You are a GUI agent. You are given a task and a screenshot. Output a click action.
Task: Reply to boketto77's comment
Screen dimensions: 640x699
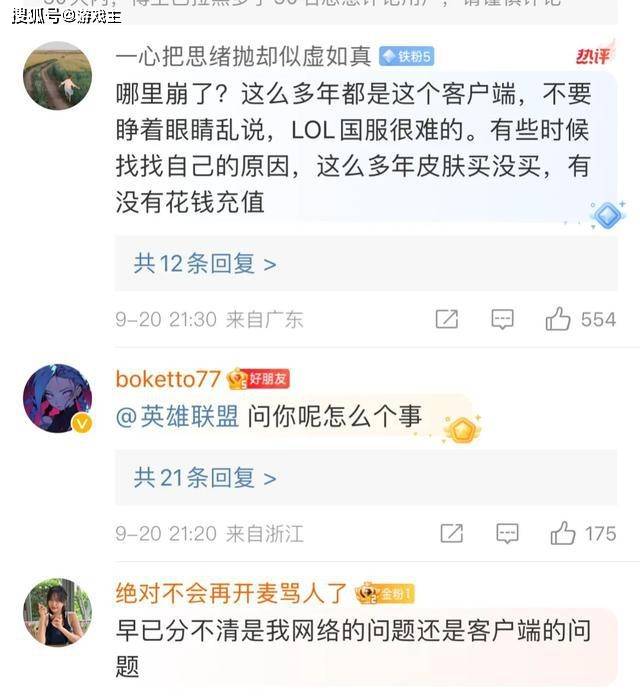(507, 533)
